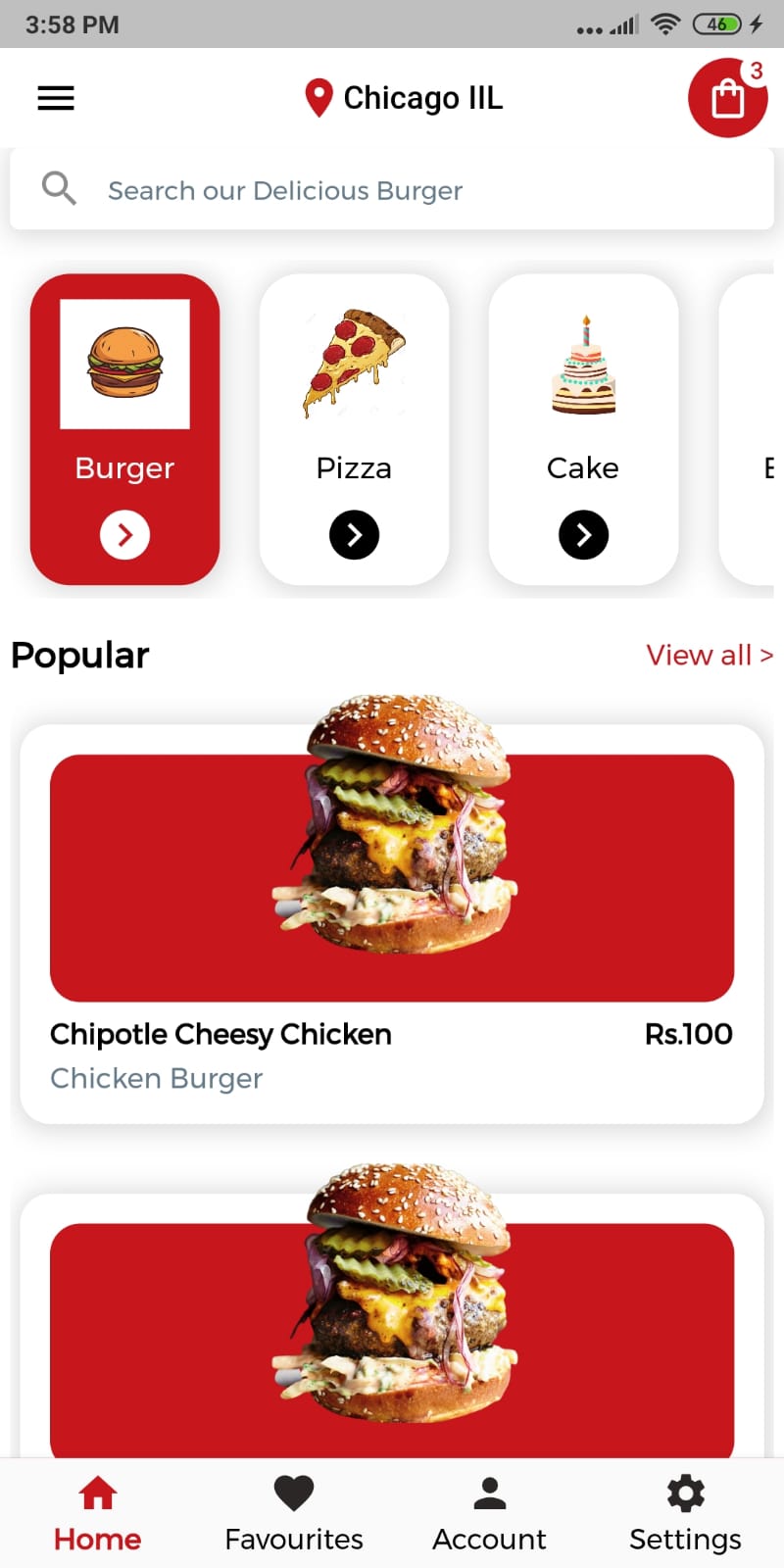View all popular items
The image size is (784, 1568).
click(x=709, y=655)
